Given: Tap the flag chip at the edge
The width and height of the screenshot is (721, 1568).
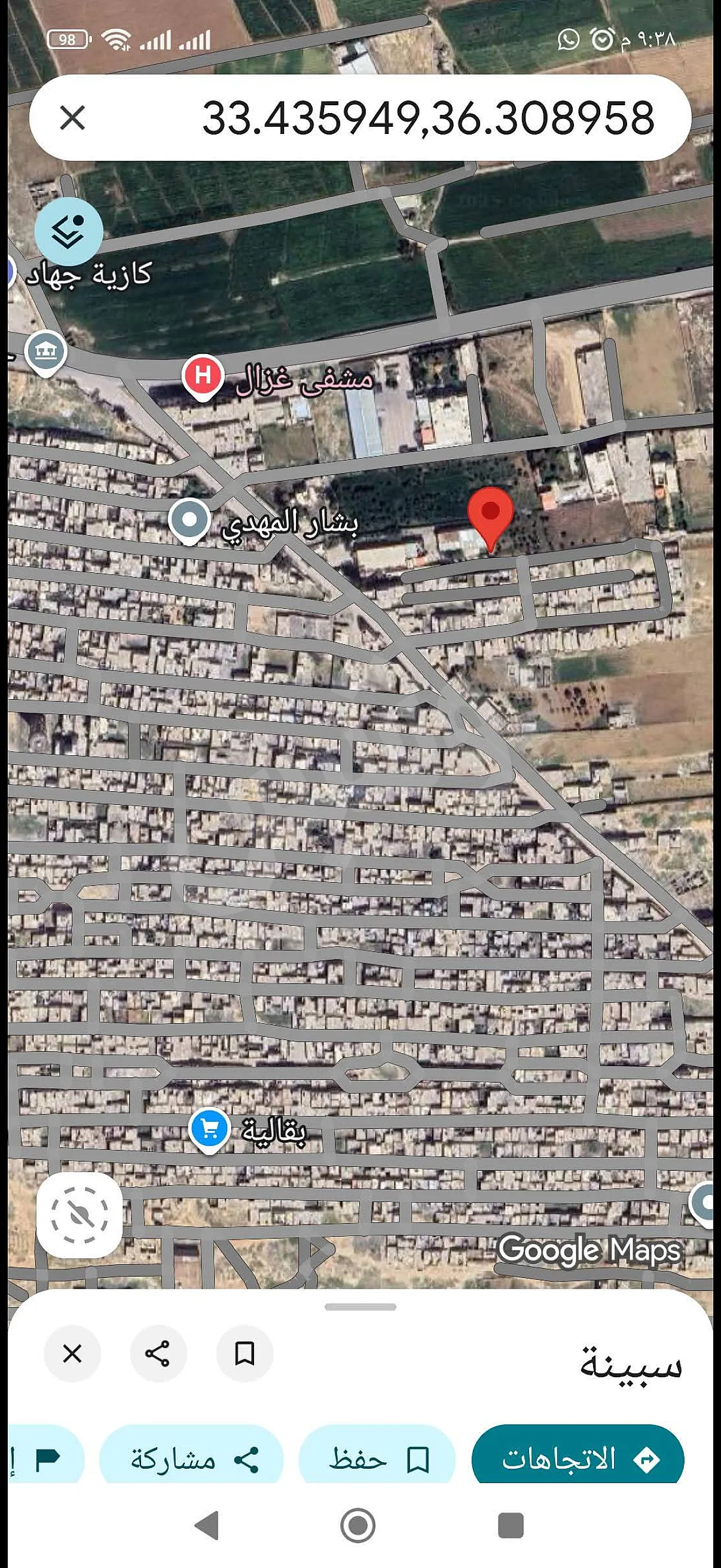Looking at the screenshot, I should [45, 1460].
